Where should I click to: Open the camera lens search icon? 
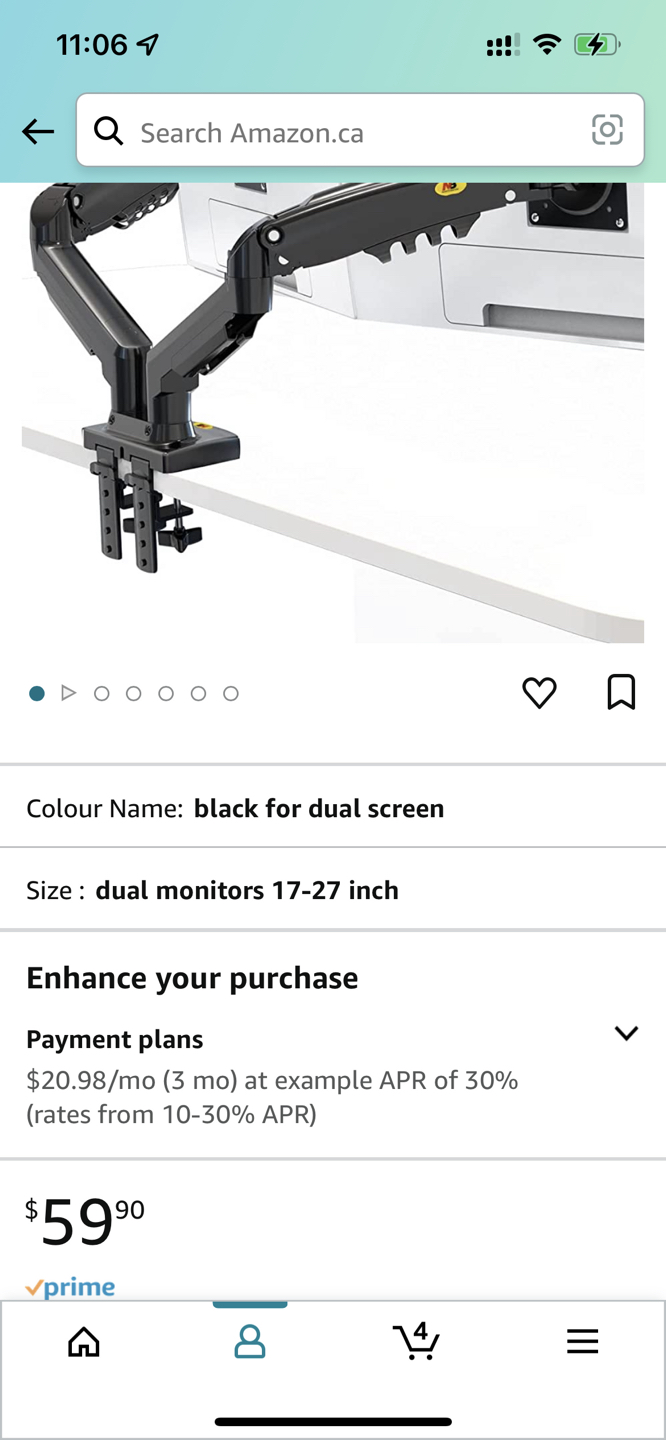607,130
